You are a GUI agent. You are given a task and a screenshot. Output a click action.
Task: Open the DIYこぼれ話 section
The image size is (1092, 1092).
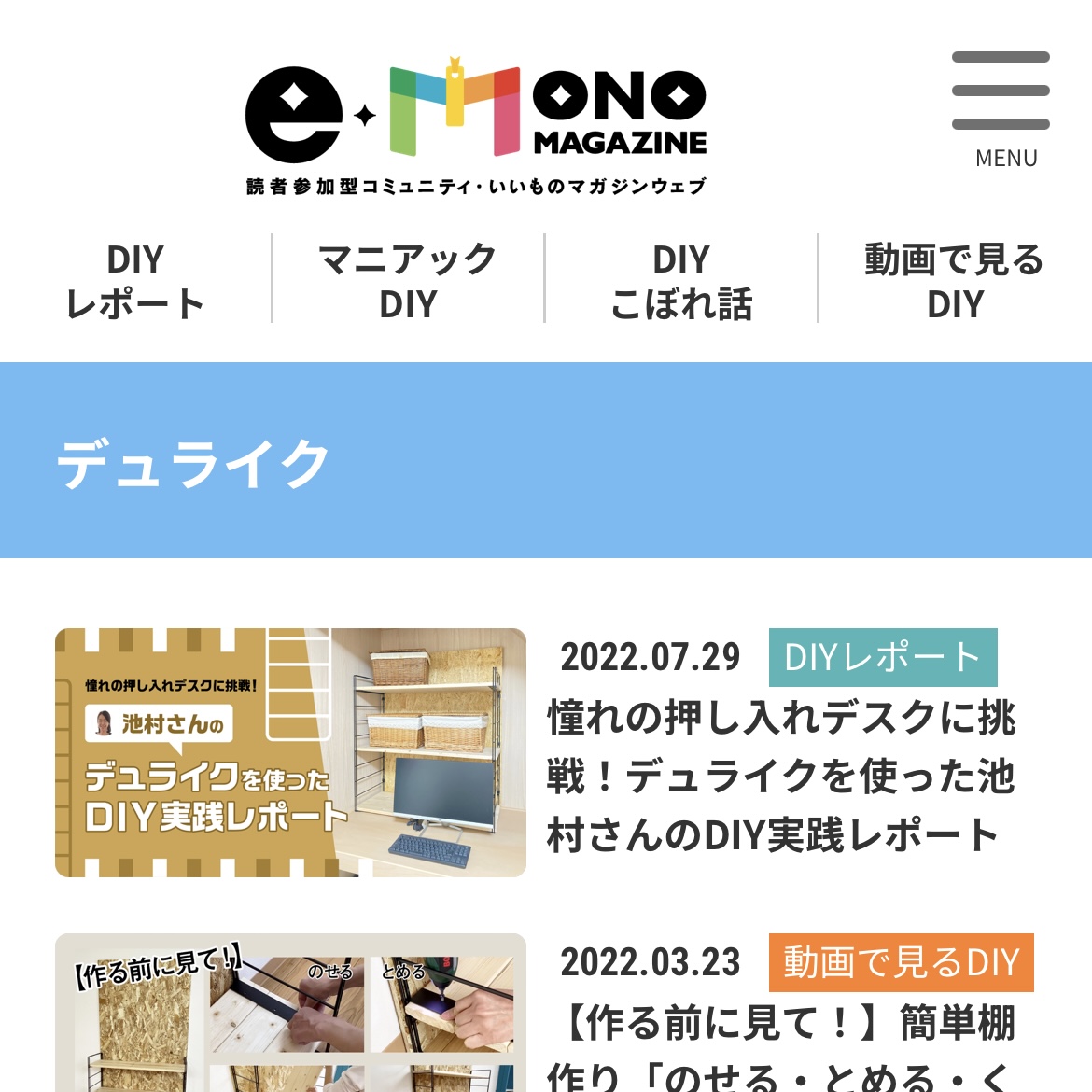point(681,281)
